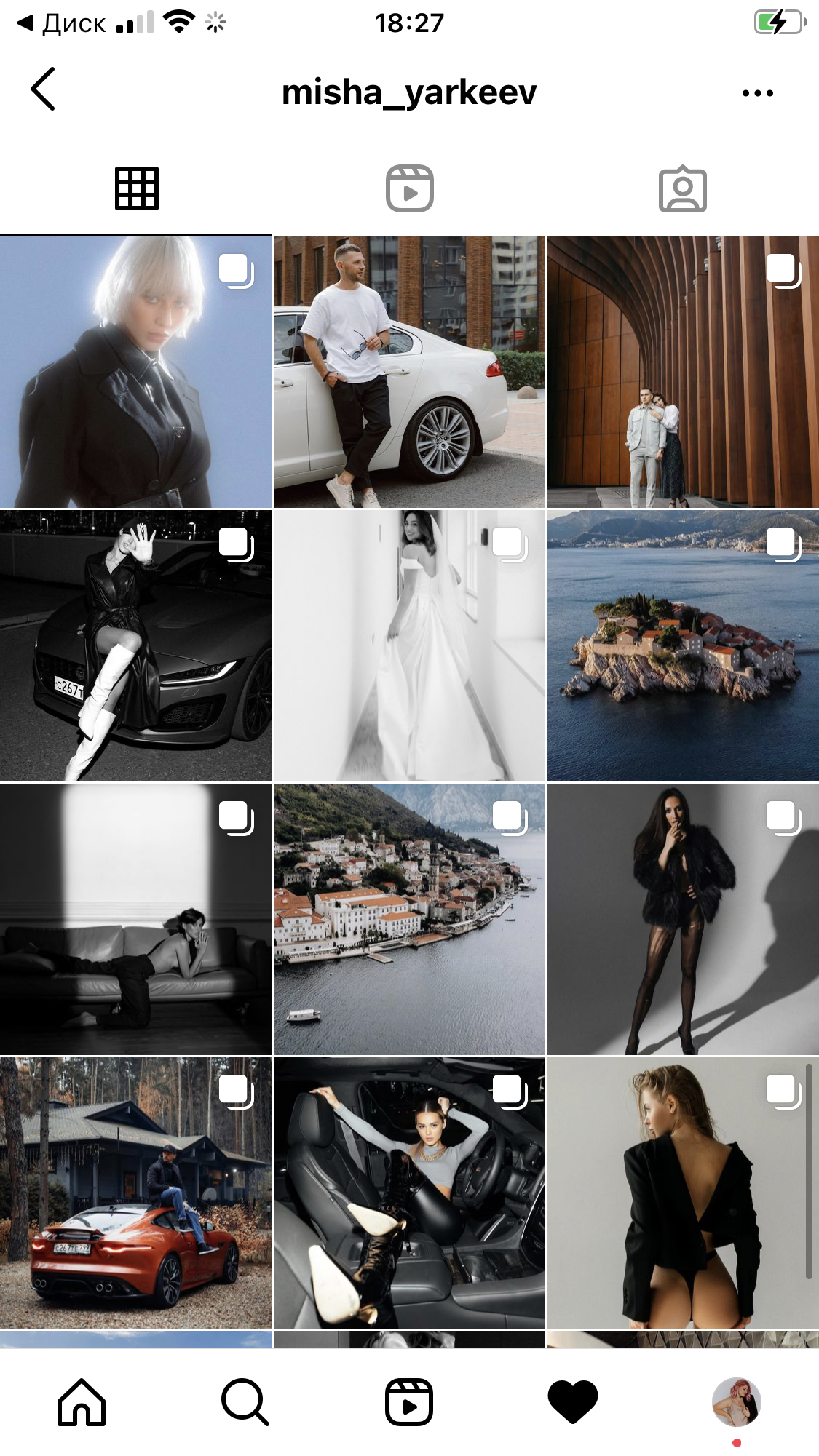Open the orange sports car post
The height and width of the screenshot is (1456, 819).
pyautogui.click(x=135, y=1193)
